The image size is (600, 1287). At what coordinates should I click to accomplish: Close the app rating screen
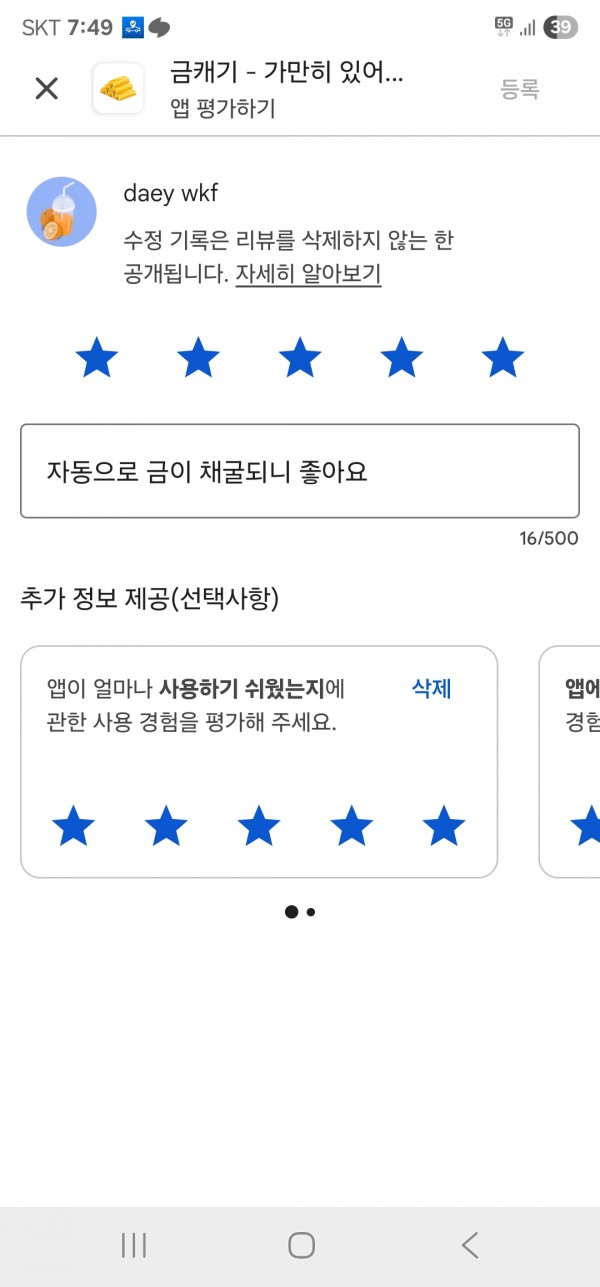click(x=46, y=89)
